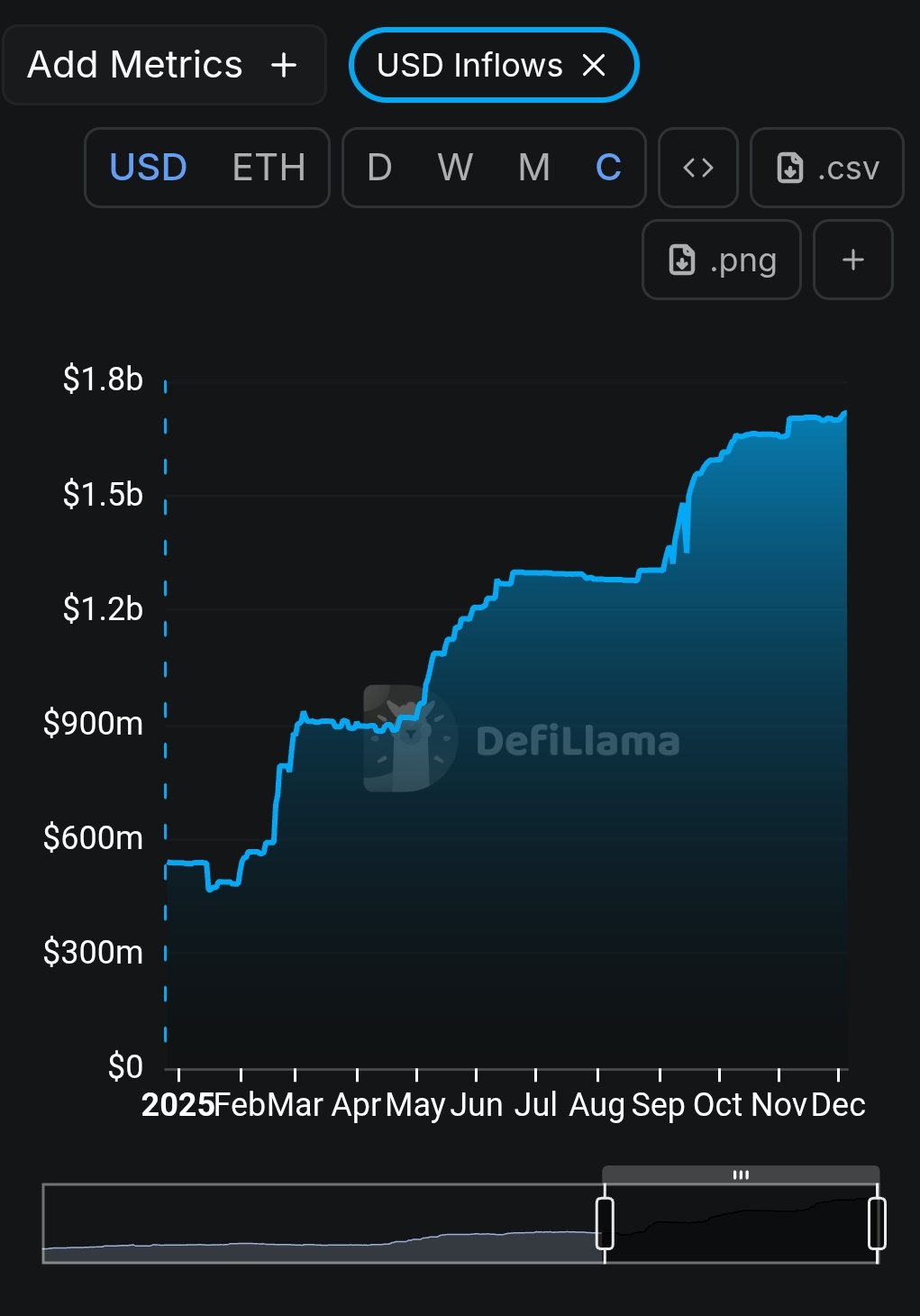This screenshot has width=920, height=1316.
Task: Select the monthly M interval
Action: click(x=534, y=168)
